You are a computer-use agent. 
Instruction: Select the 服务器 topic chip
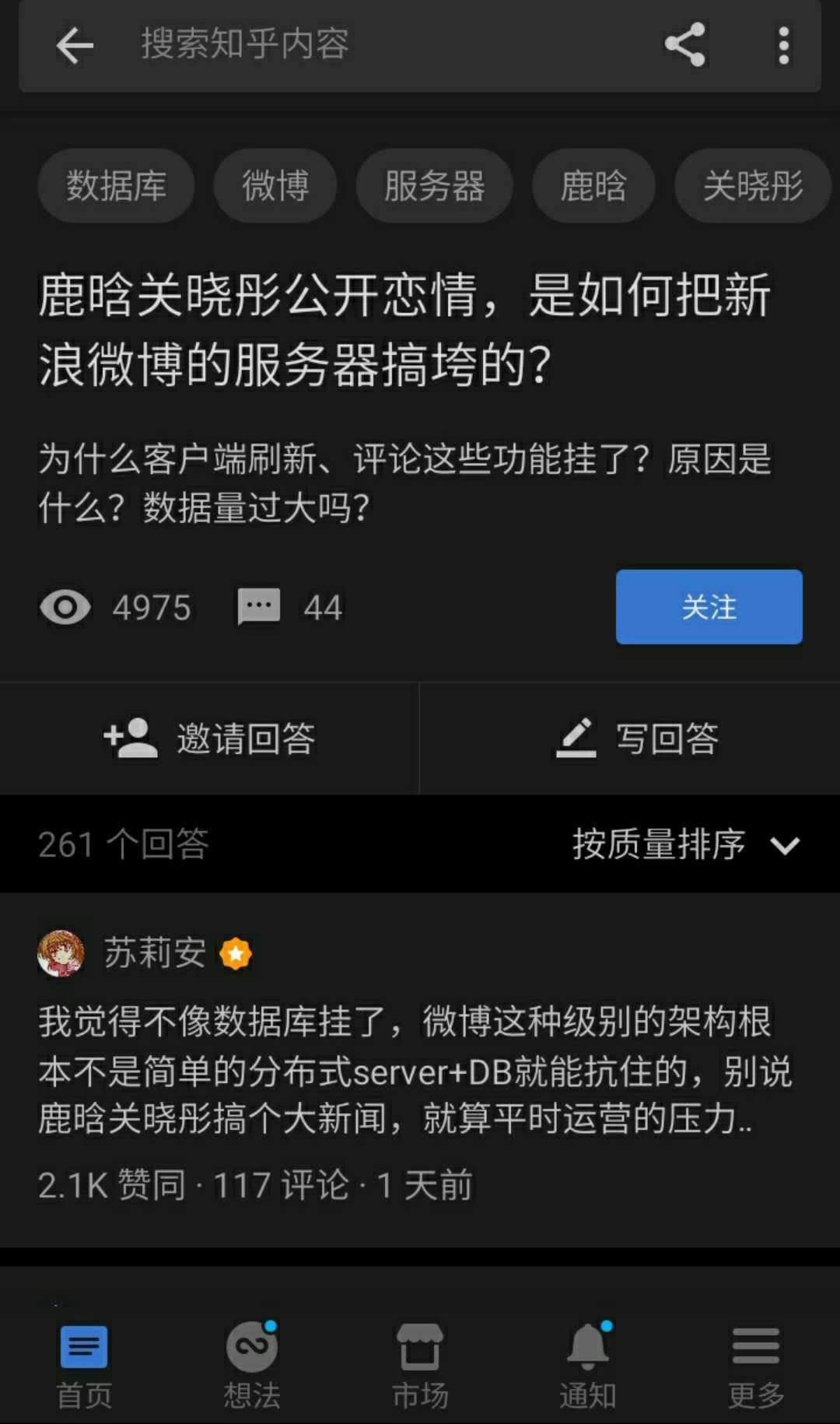(434, 186)
